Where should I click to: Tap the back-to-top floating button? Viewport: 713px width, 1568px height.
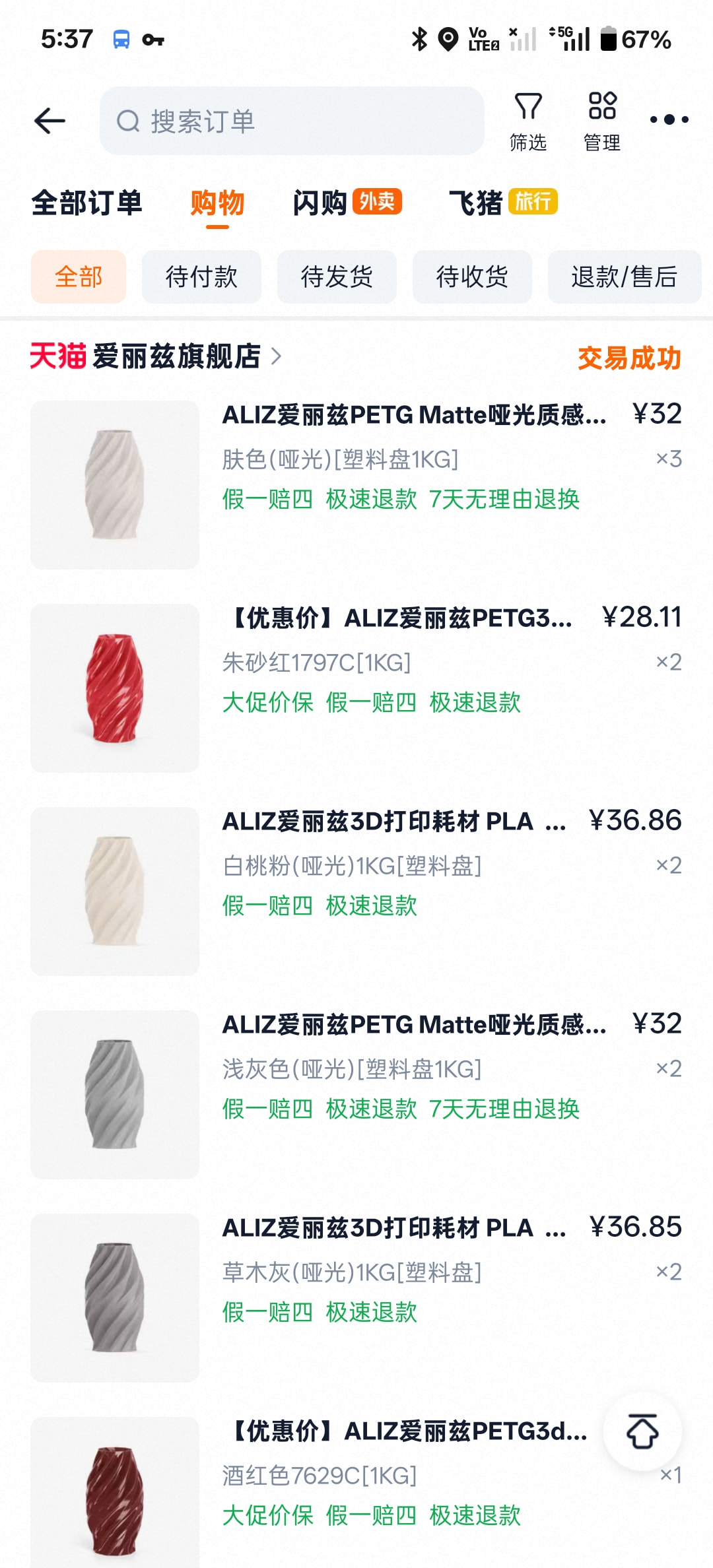point(642,1431)
